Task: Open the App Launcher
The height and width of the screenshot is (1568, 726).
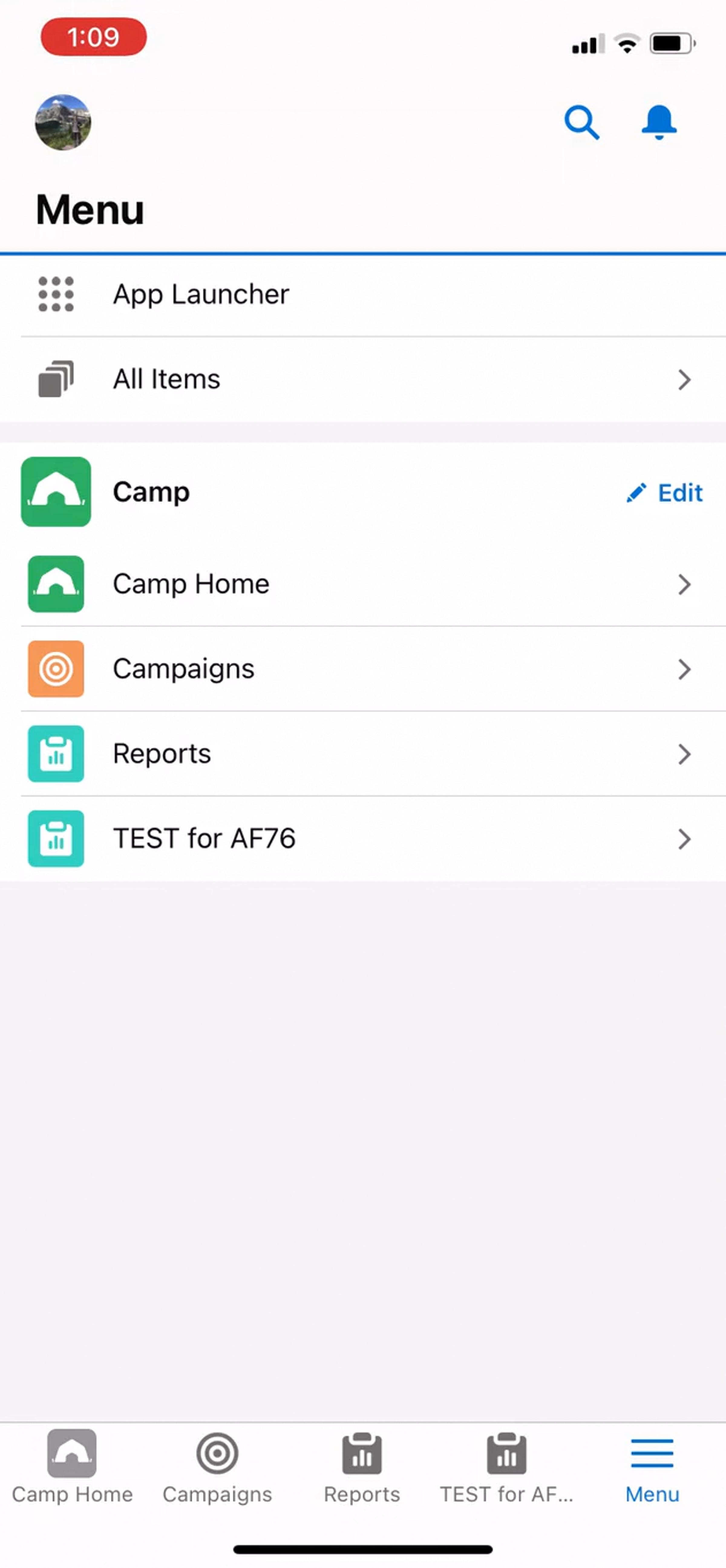Action: [x=363, y=295]
